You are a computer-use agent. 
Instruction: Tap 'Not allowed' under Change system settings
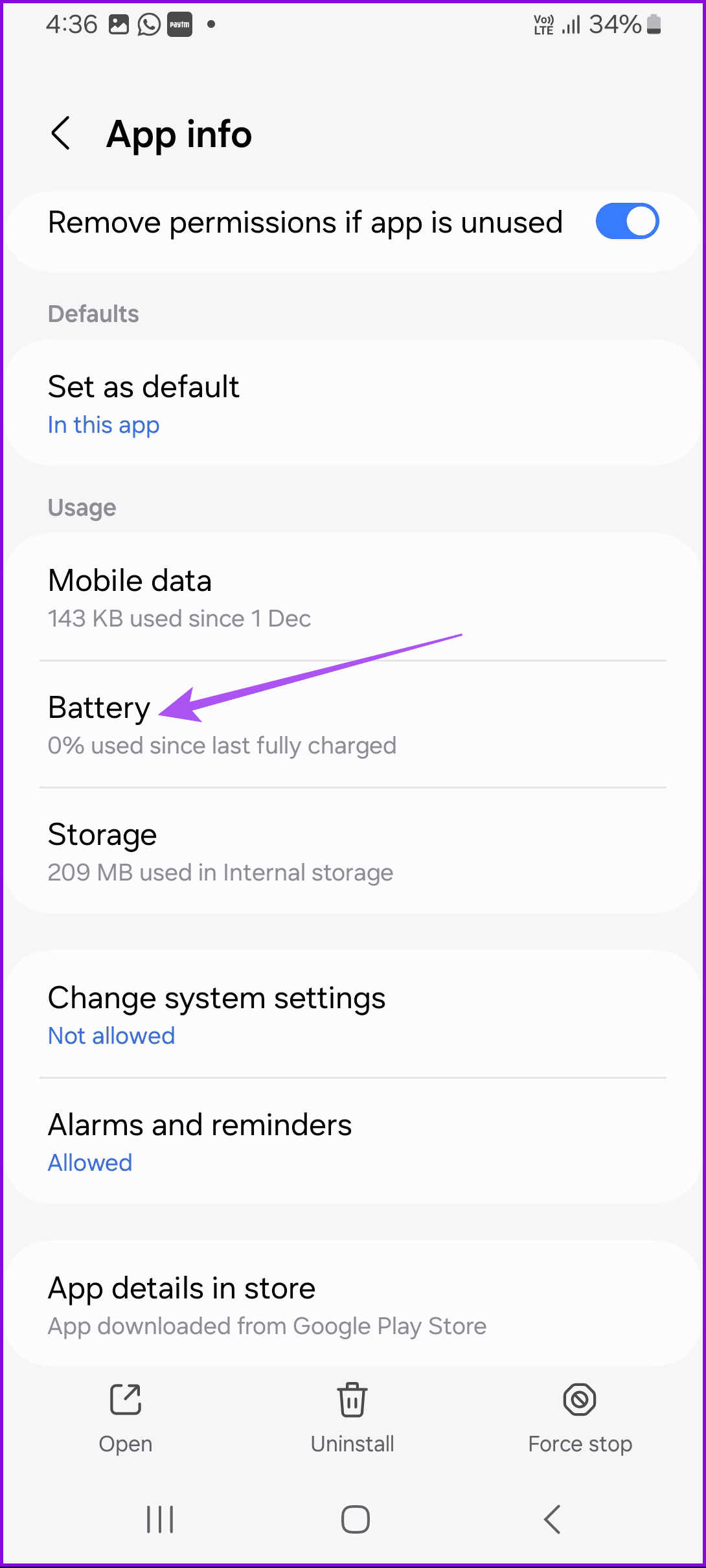111,1035
